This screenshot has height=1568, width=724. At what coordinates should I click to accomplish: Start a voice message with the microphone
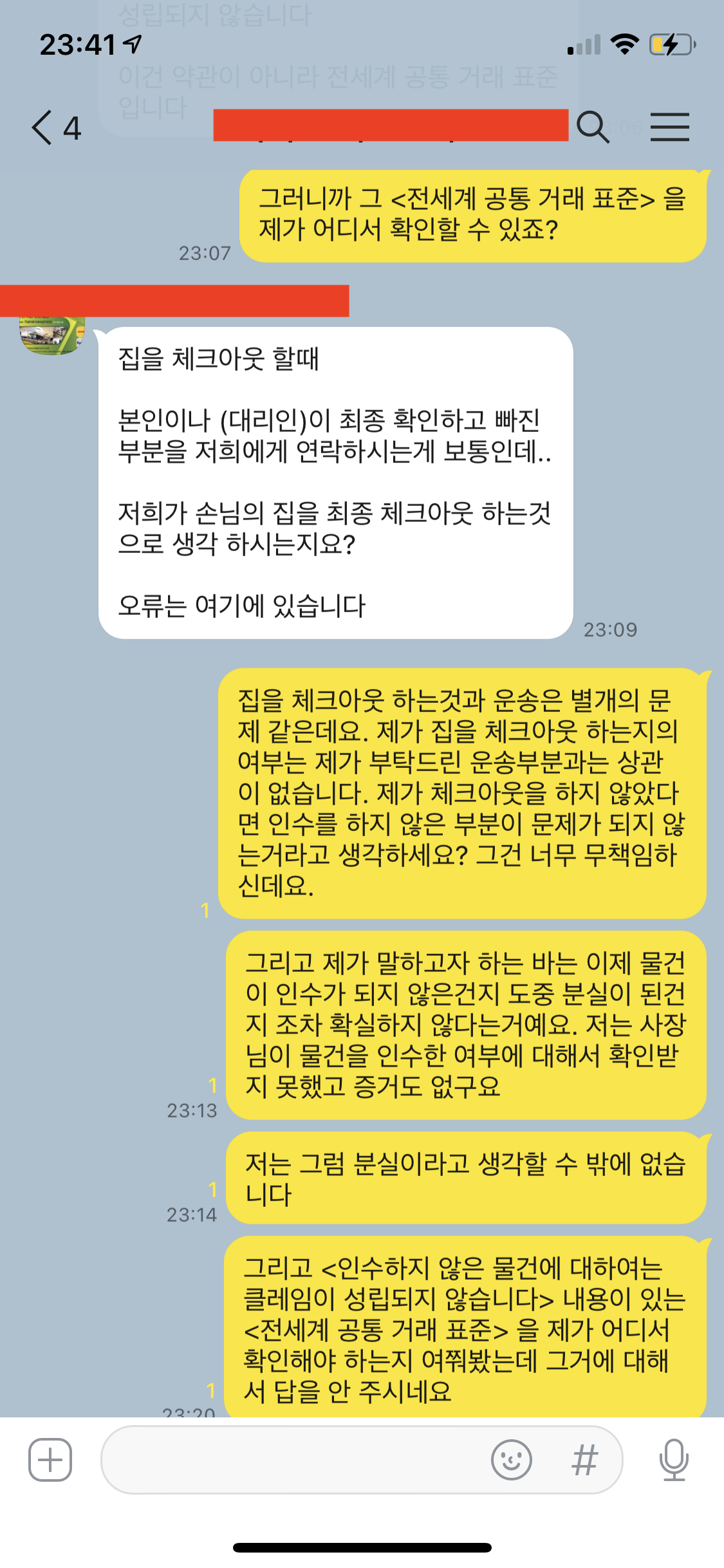674,1460
